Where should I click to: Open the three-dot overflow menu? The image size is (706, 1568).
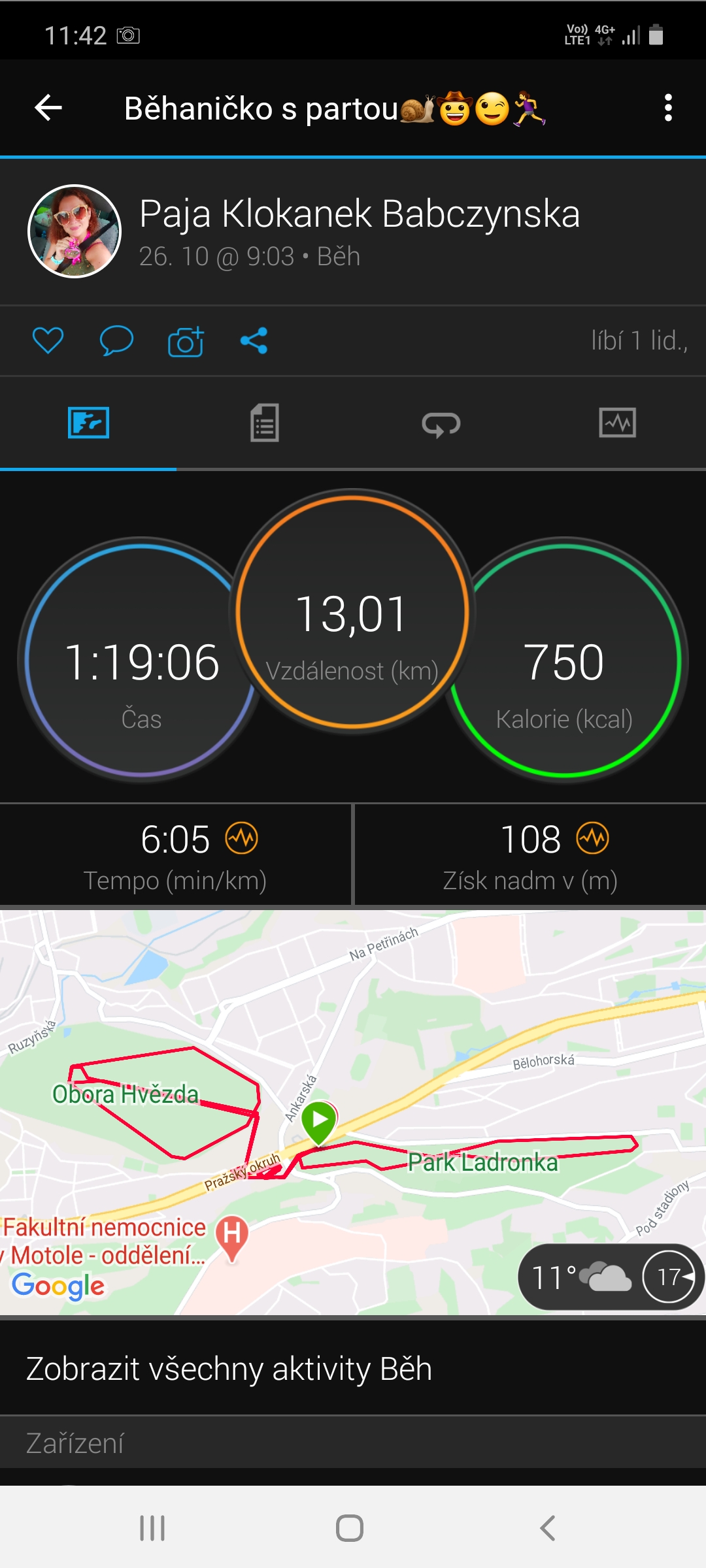(668, 108)
